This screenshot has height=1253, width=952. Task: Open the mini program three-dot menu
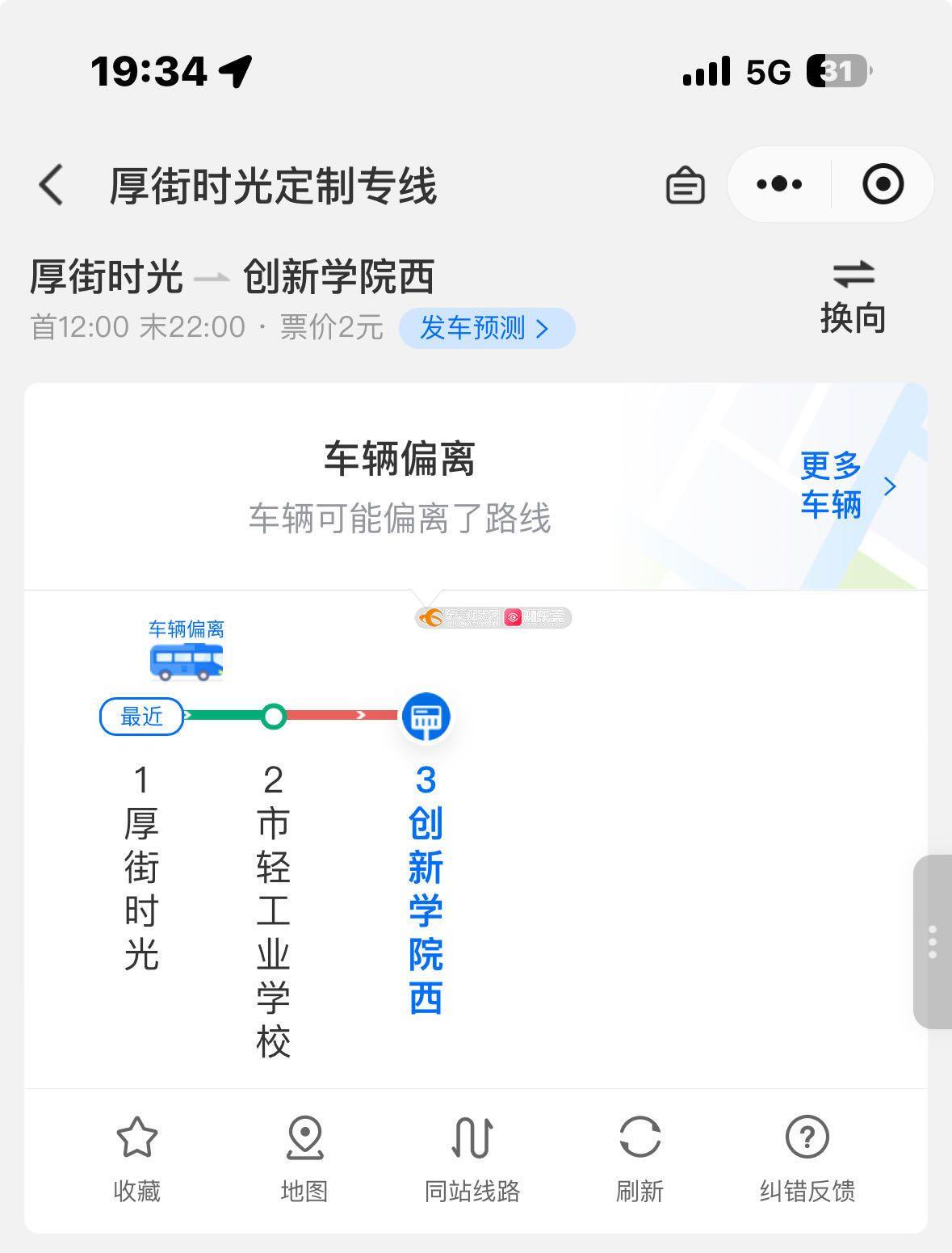point(779,185)
